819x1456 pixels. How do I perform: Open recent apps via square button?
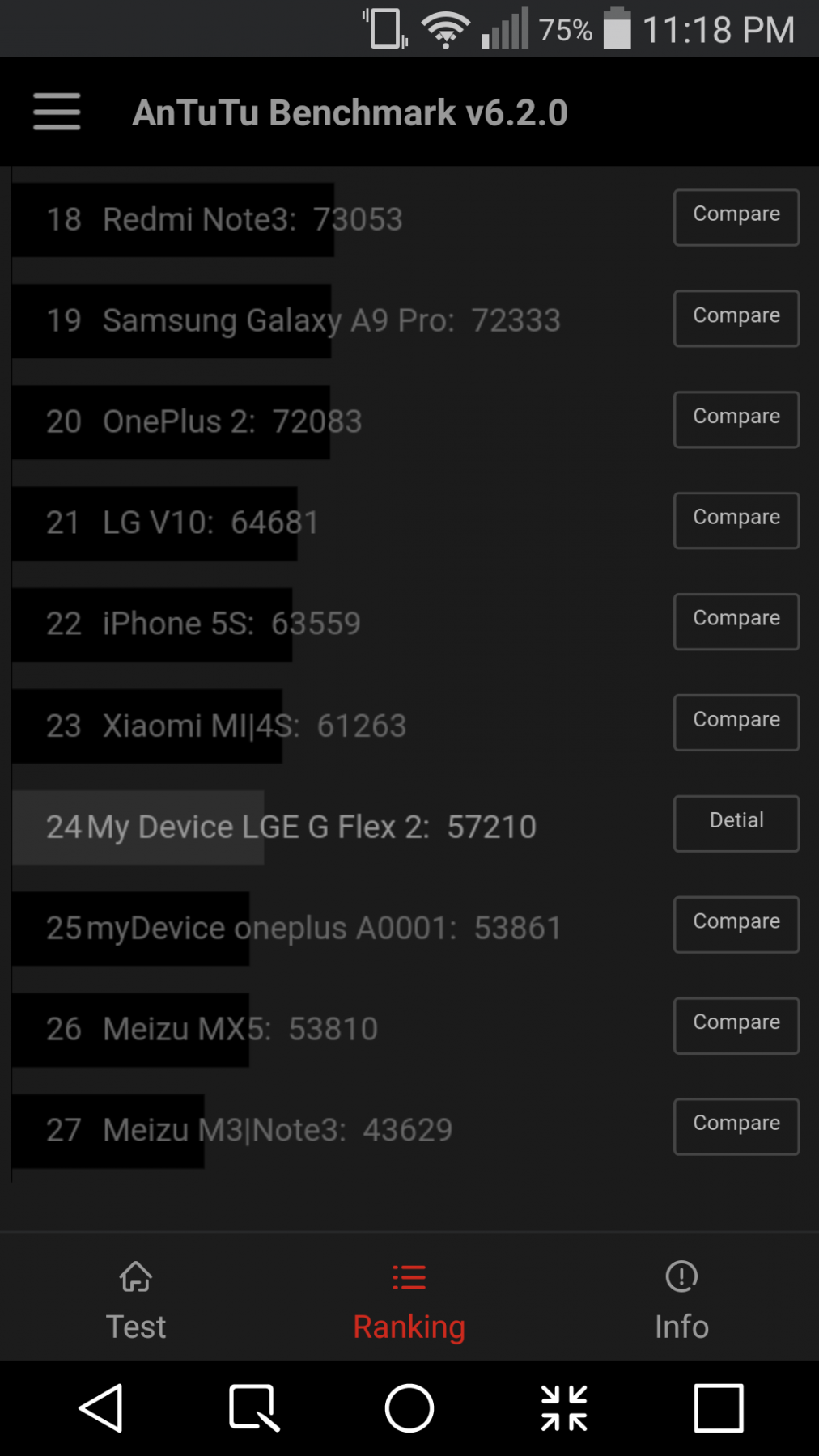point(719,1408)
